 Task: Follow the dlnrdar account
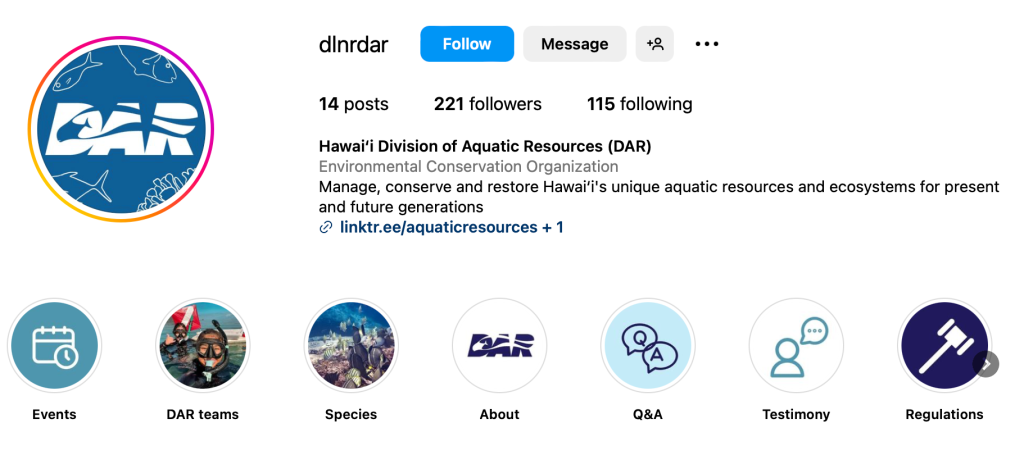pos(467,44)
